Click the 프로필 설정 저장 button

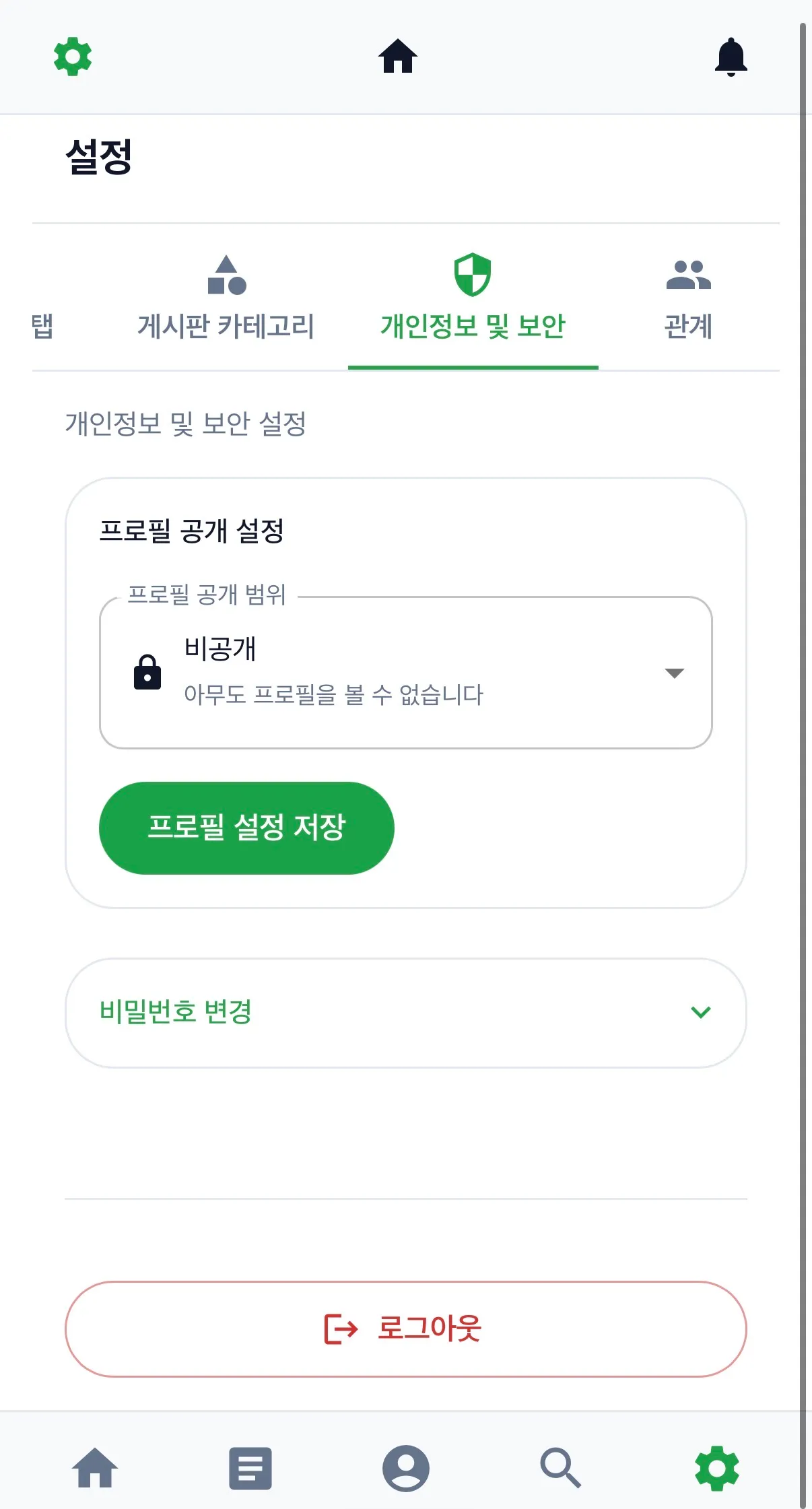coord(248,828)
